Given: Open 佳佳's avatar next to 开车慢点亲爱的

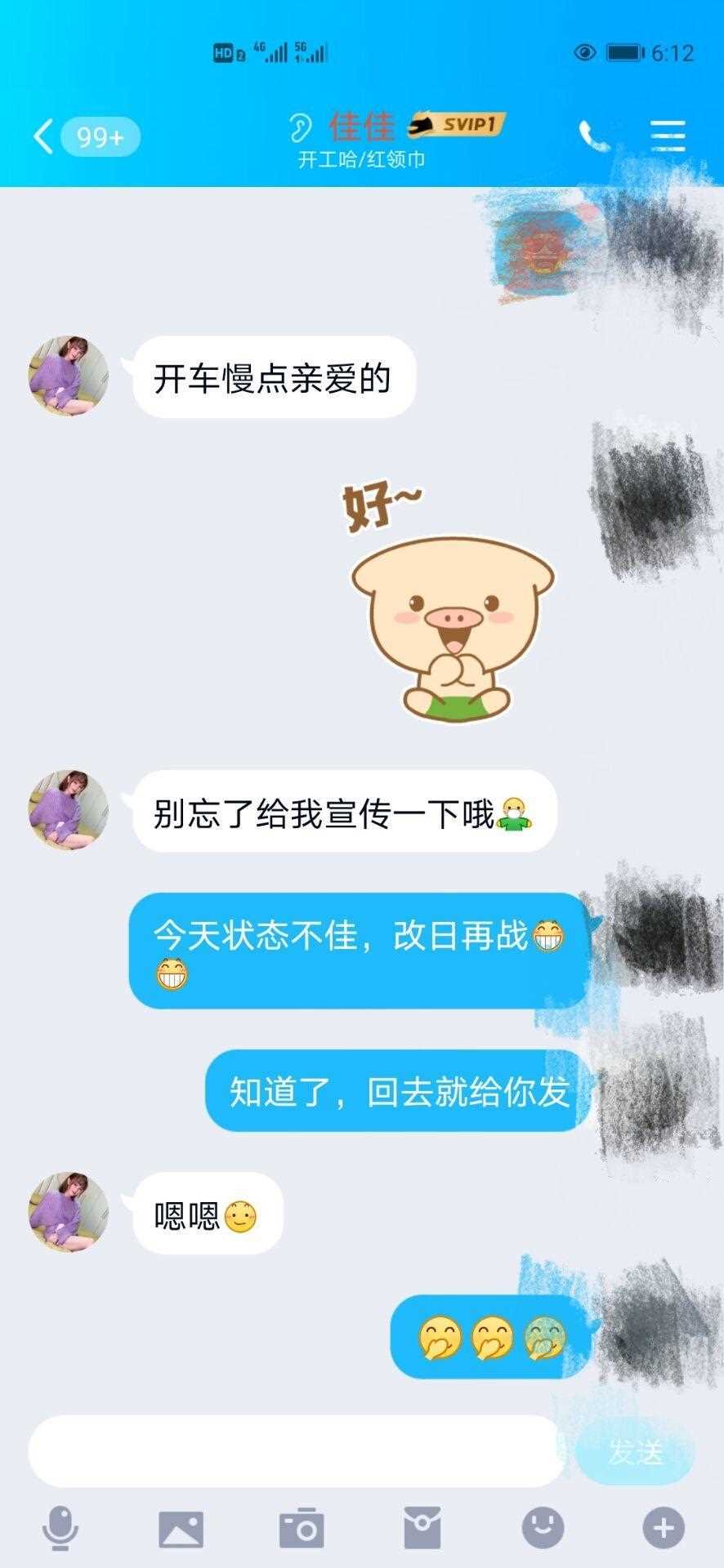Looking at the screenshot, I should 69,376.
